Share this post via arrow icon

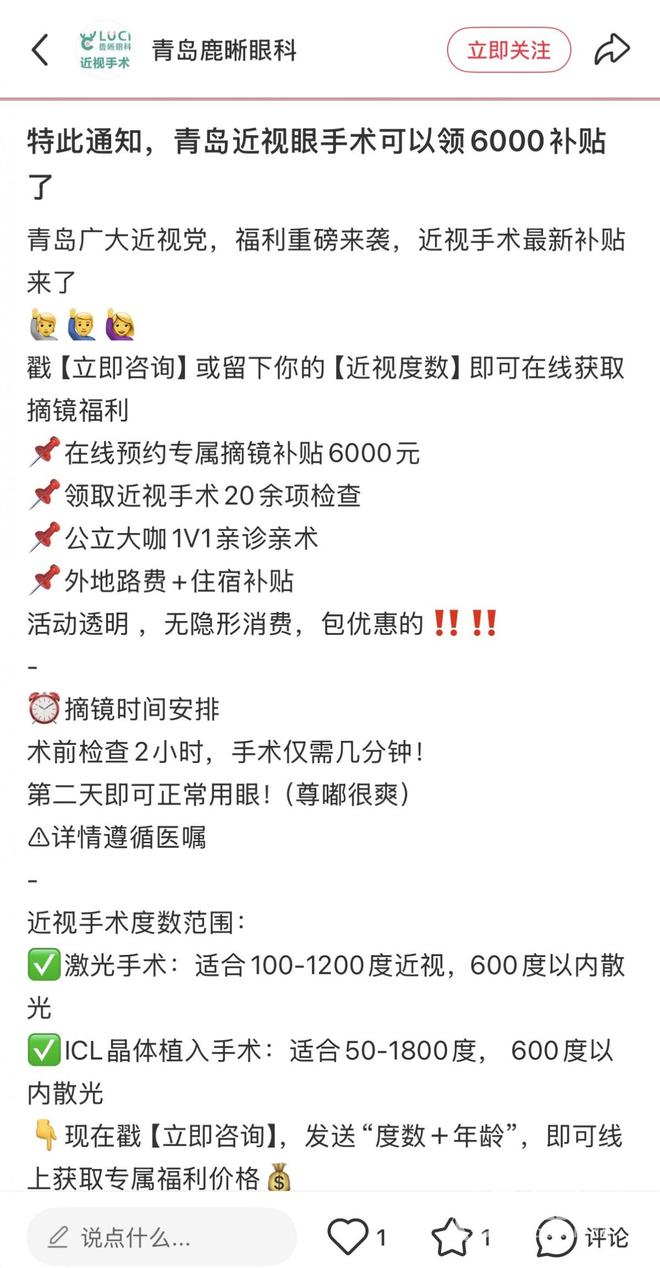pos(611,49)
